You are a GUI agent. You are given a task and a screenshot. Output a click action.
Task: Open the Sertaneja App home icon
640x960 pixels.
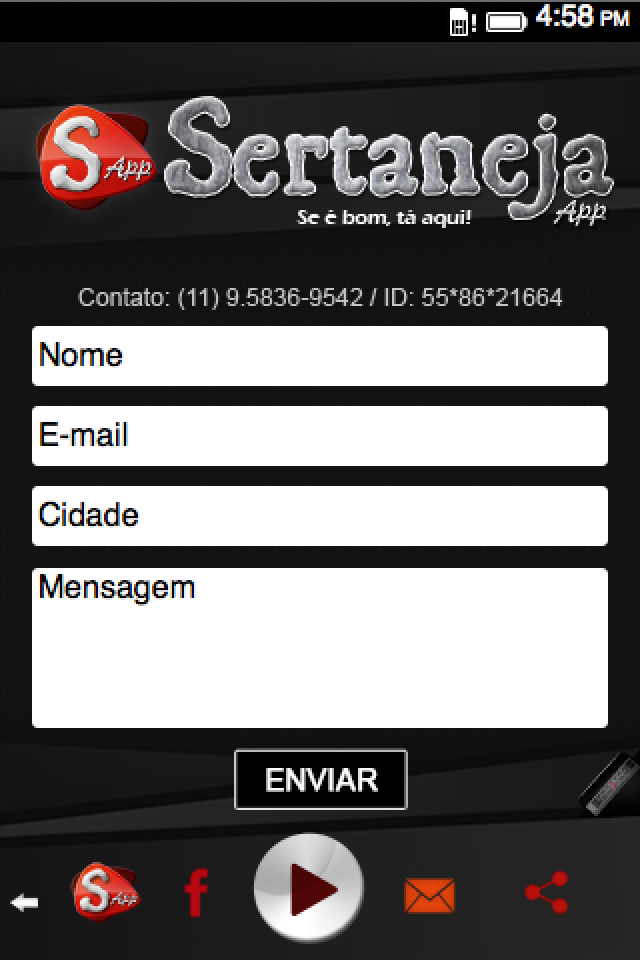click(105, 893)
